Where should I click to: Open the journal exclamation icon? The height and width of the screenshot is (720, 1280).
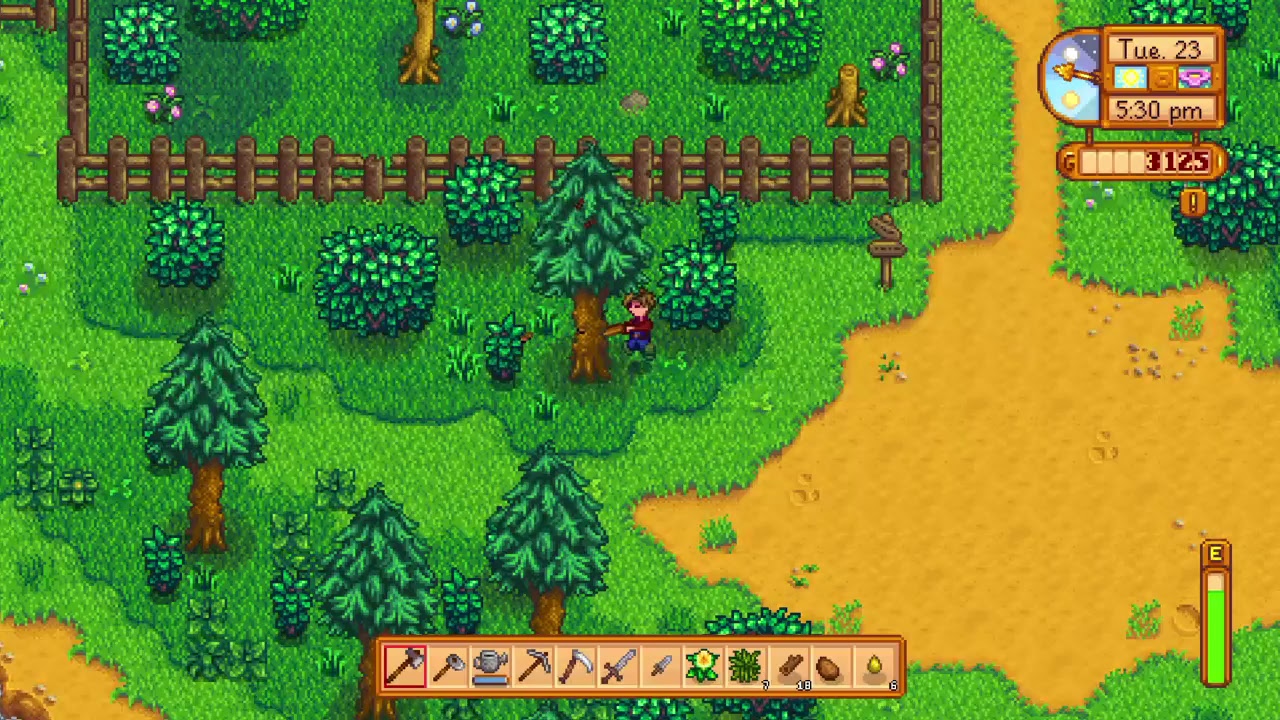pyautogui.click(x=1192, y=204)
